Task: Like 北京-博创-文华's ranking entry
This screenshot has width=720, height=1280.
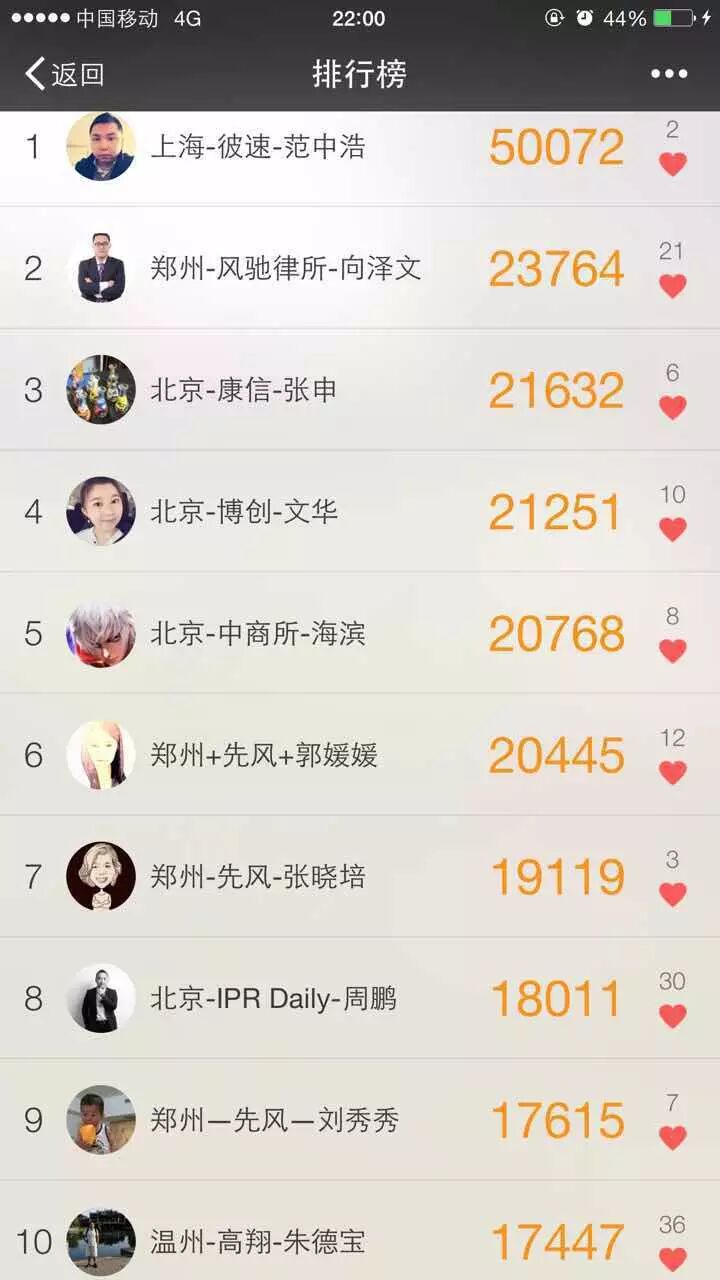Action: 672,529
